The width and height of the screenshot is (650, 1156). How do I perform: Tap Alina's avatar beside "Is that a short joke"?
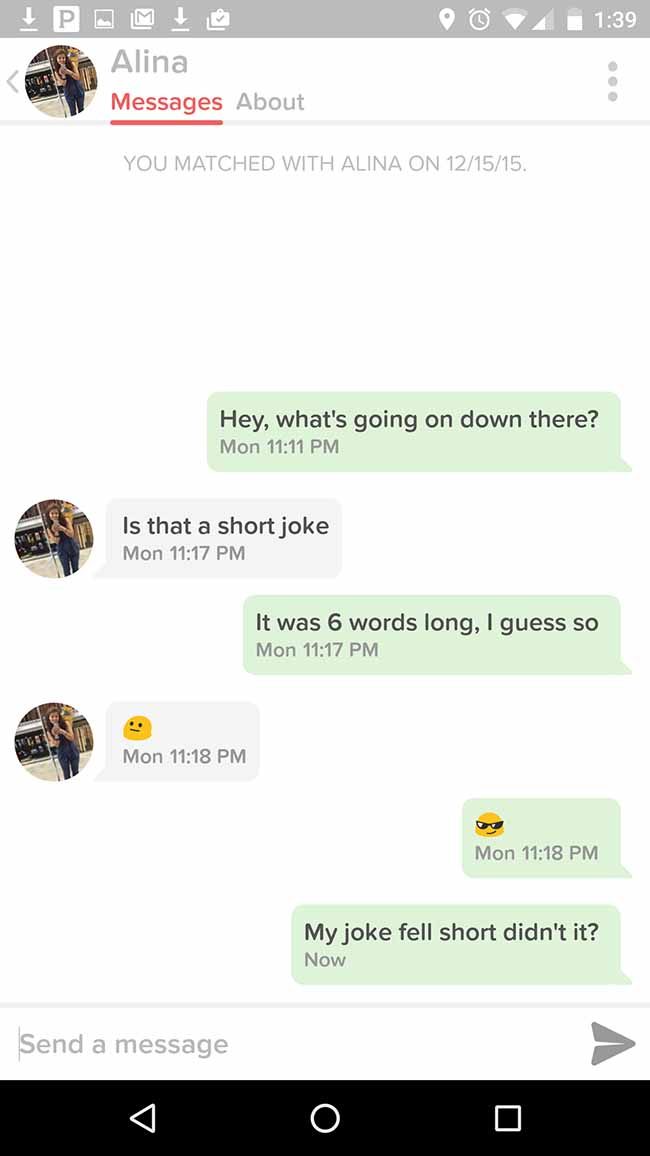(x=54, y=538)
